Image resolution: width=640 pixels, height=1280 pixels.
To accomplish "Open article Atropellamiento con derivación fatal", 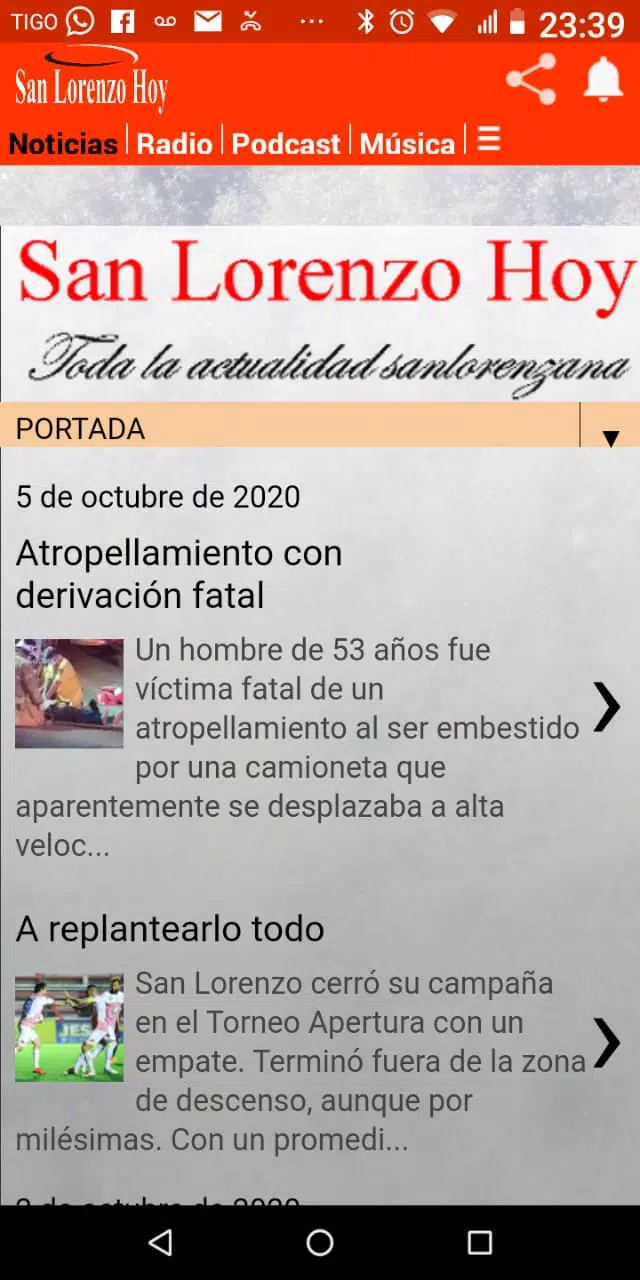I will (x=179, y=574).
